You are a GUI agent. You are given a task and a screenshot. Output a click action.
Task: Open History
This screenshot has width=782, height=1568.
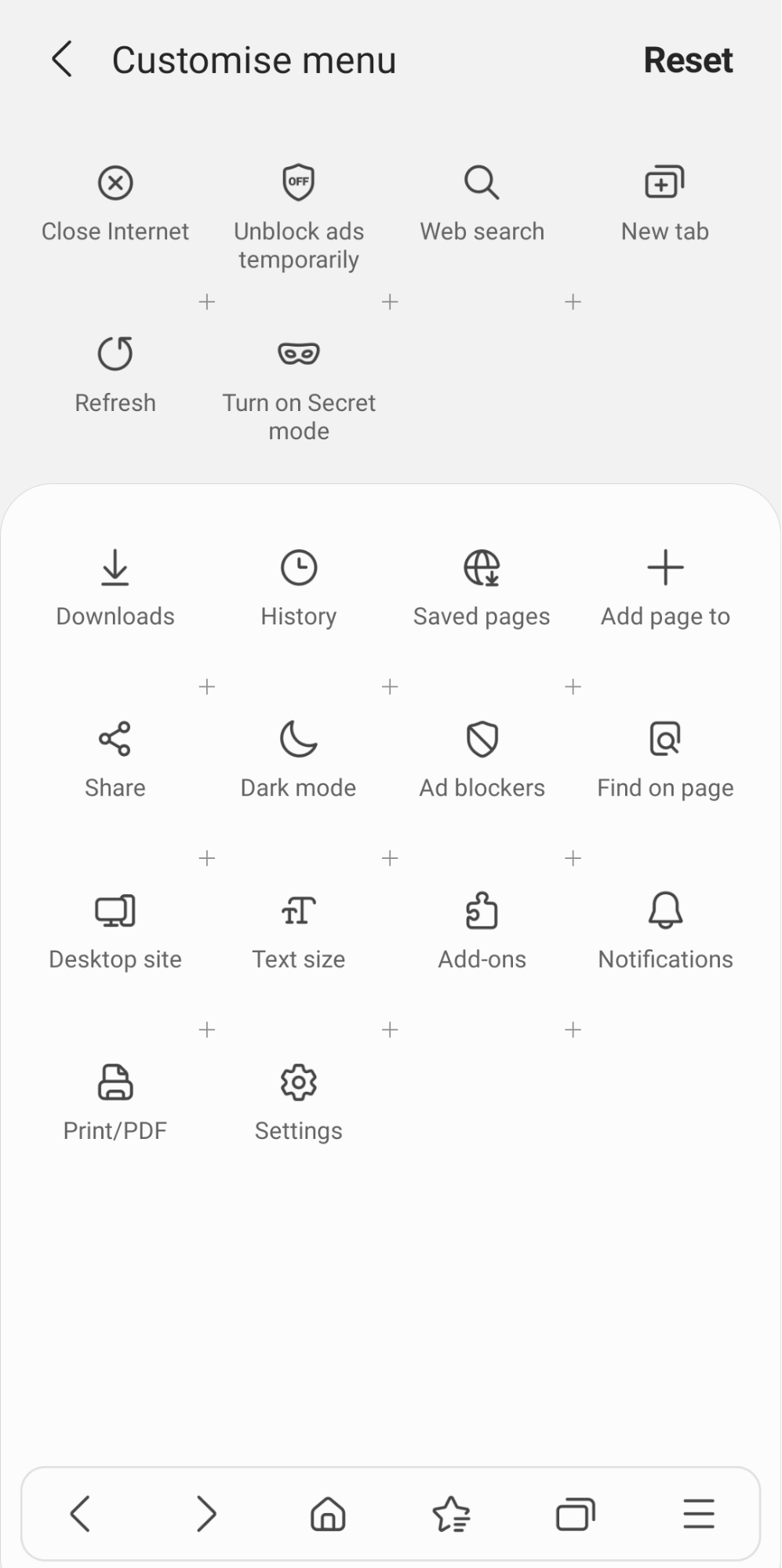coord(298,568)
